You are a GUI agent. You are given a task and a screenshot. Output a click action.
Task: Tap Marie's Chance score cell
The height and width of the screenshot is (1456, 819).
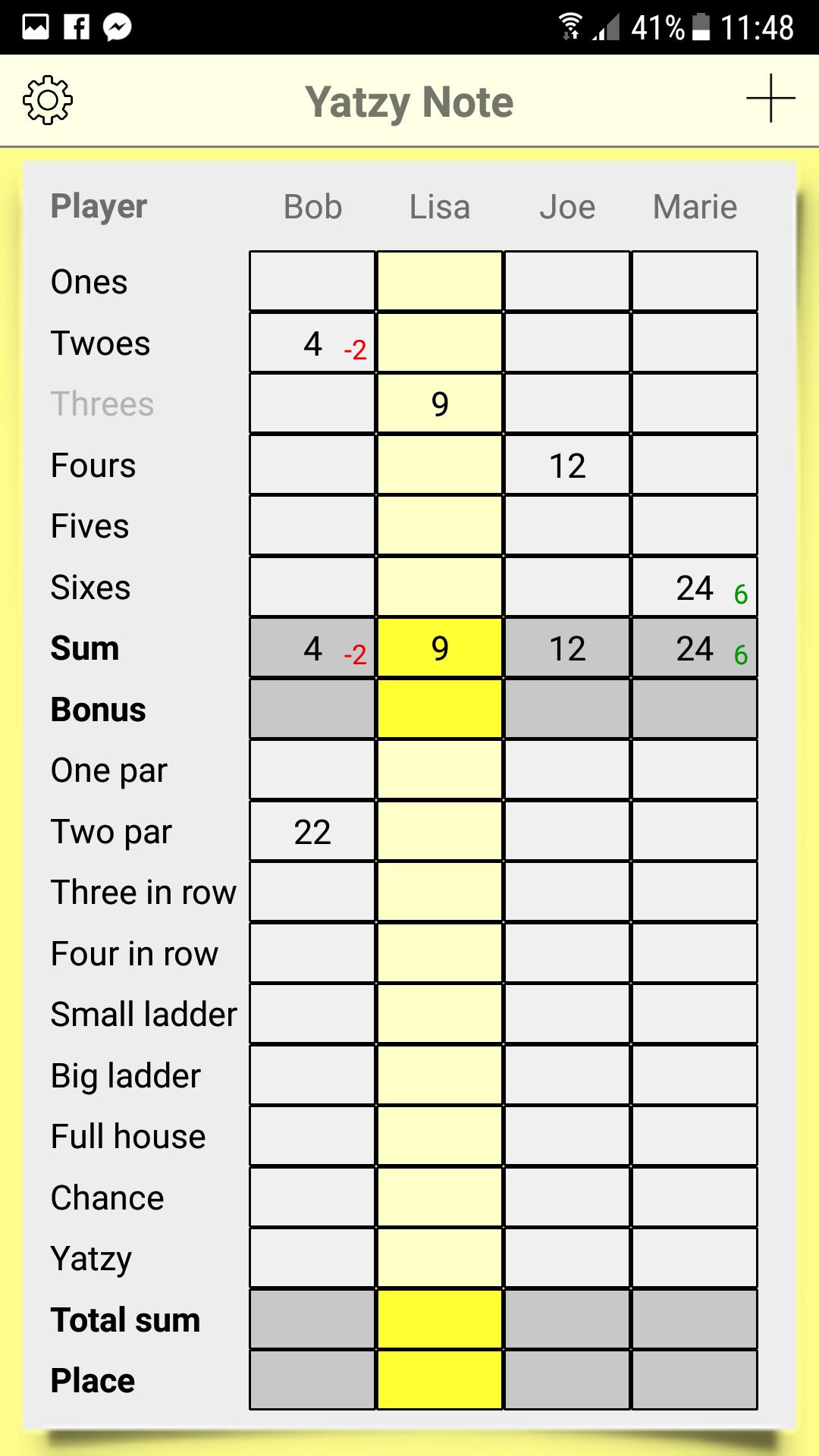[695, 1197]
